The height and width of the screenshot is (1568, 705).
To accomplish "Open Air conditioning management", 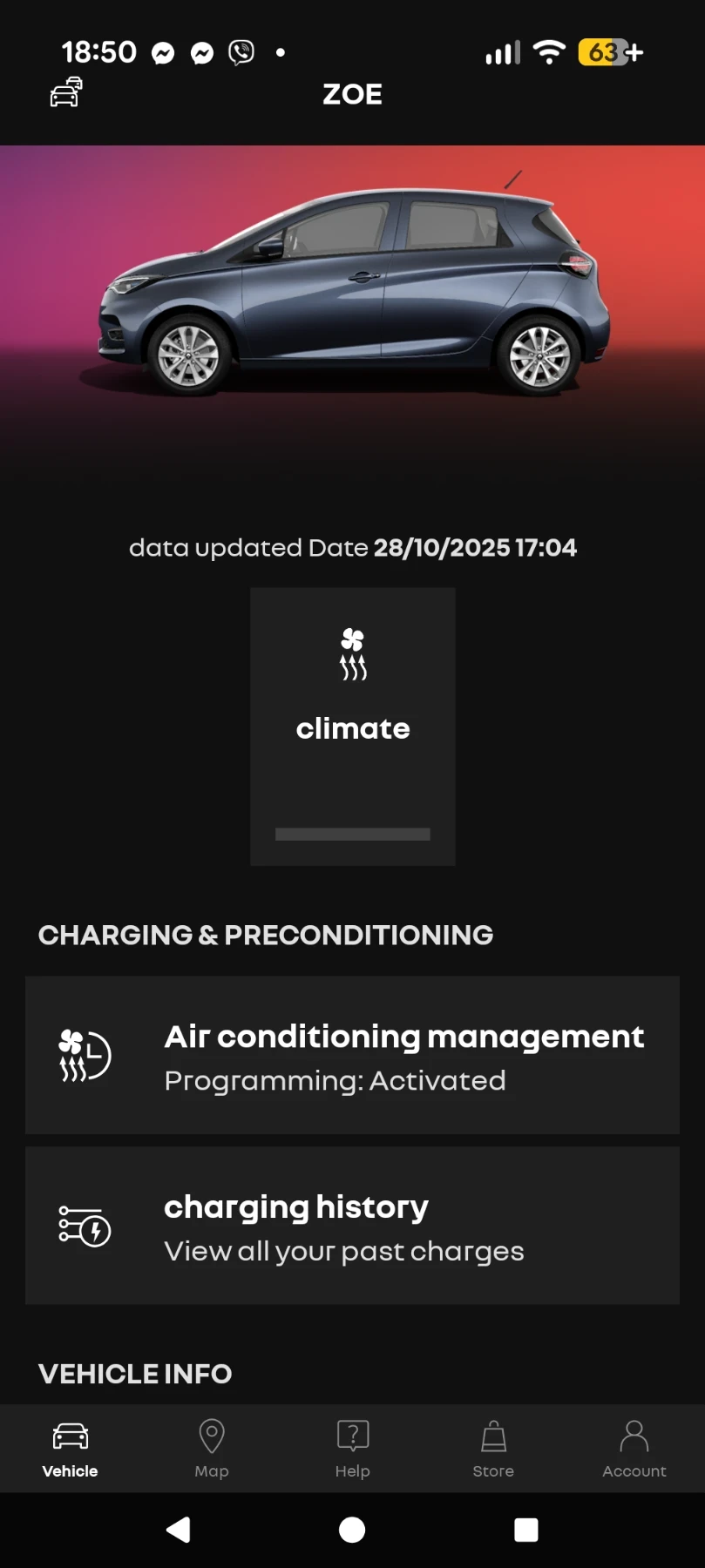I will tap(352, 1055).
